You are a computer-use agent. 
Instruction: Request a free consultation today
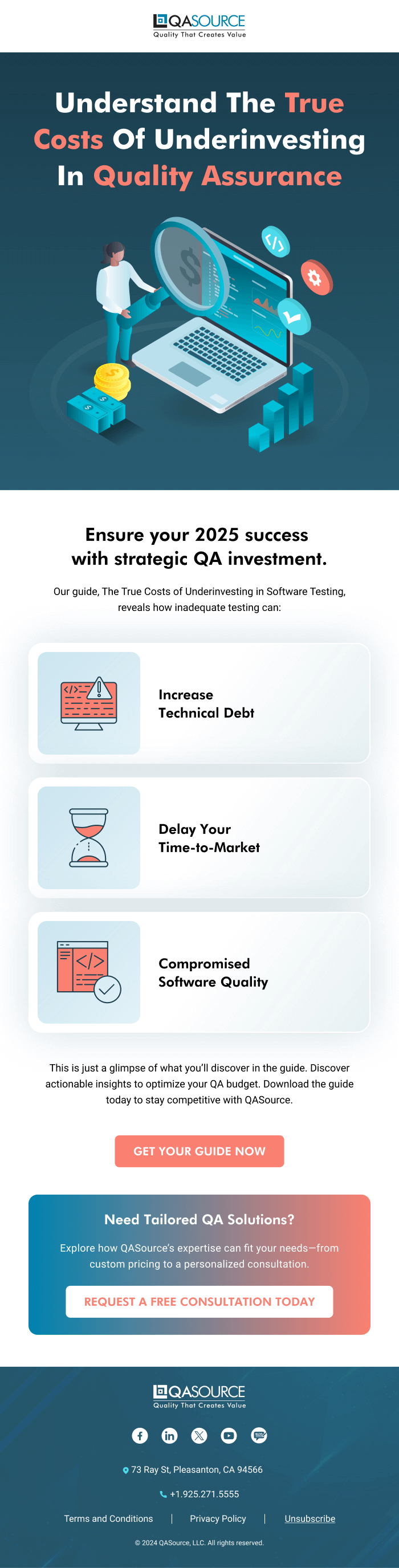click(199, 1301)
